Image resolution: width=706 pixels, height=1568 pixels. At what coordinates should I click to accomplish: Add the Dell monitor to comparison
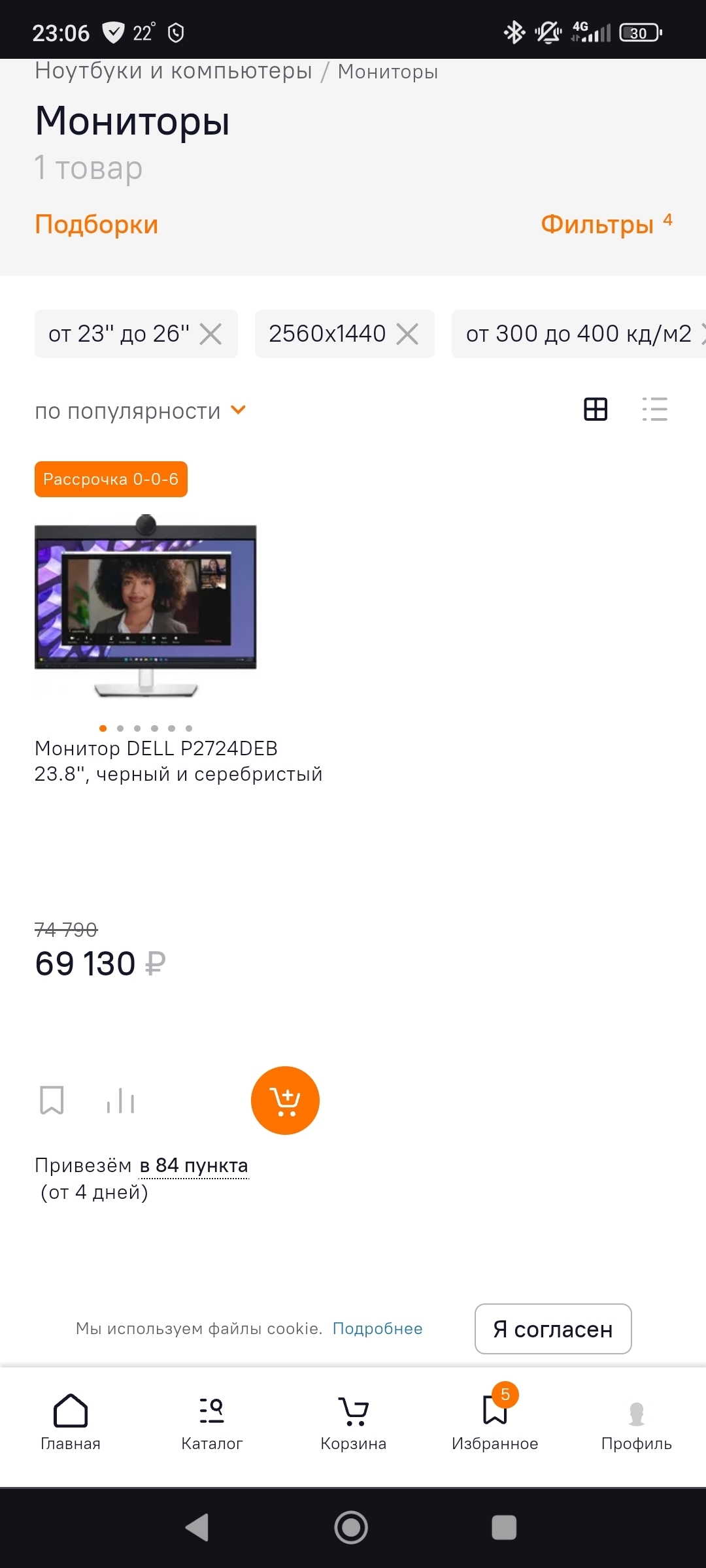120,1100
